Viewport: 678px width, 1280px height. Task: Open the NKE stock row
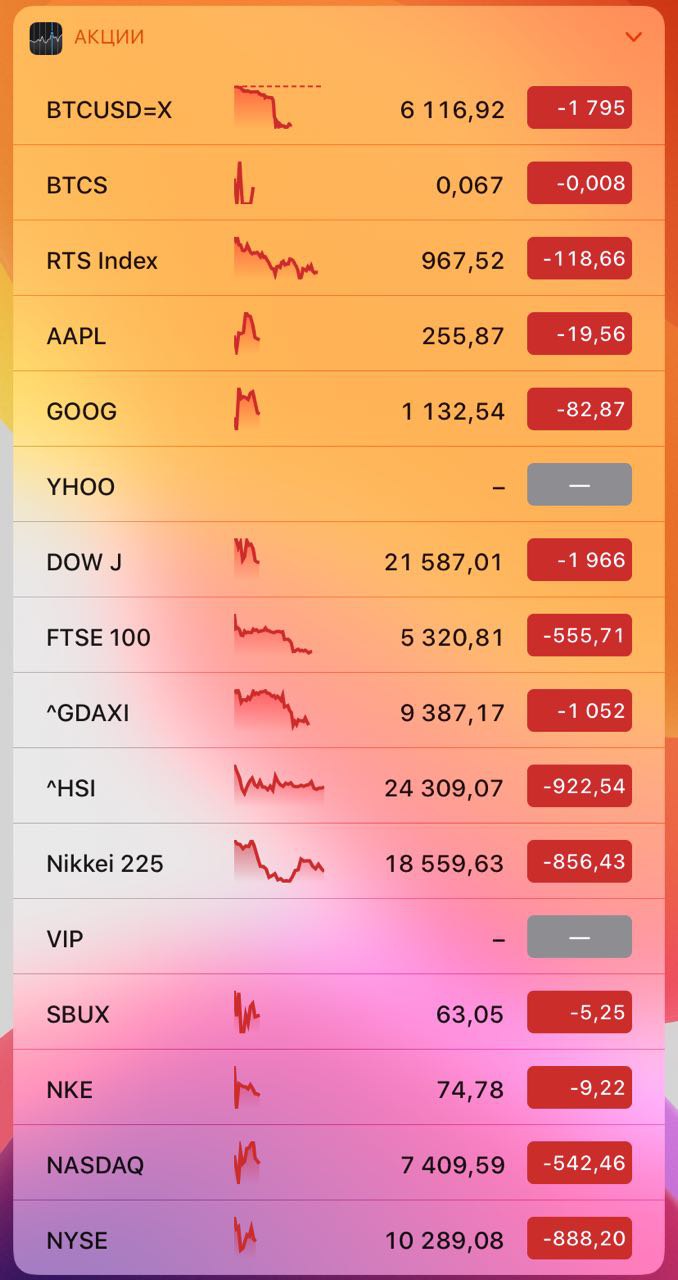pos(339,1088)
